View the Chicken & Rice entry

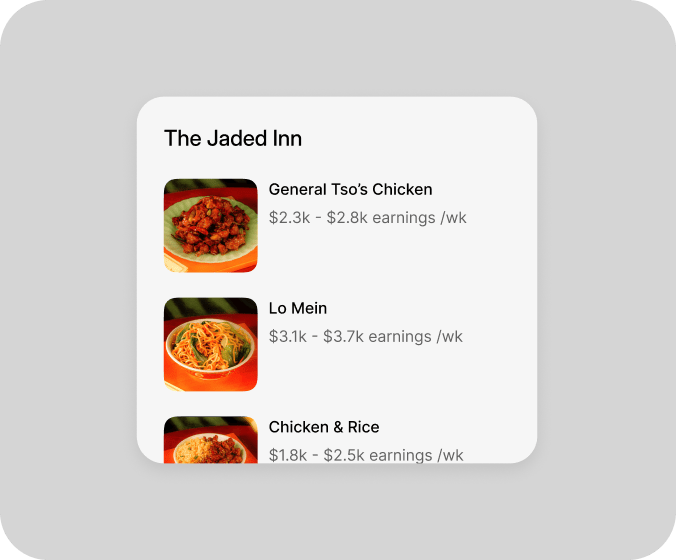coord(324,428)
